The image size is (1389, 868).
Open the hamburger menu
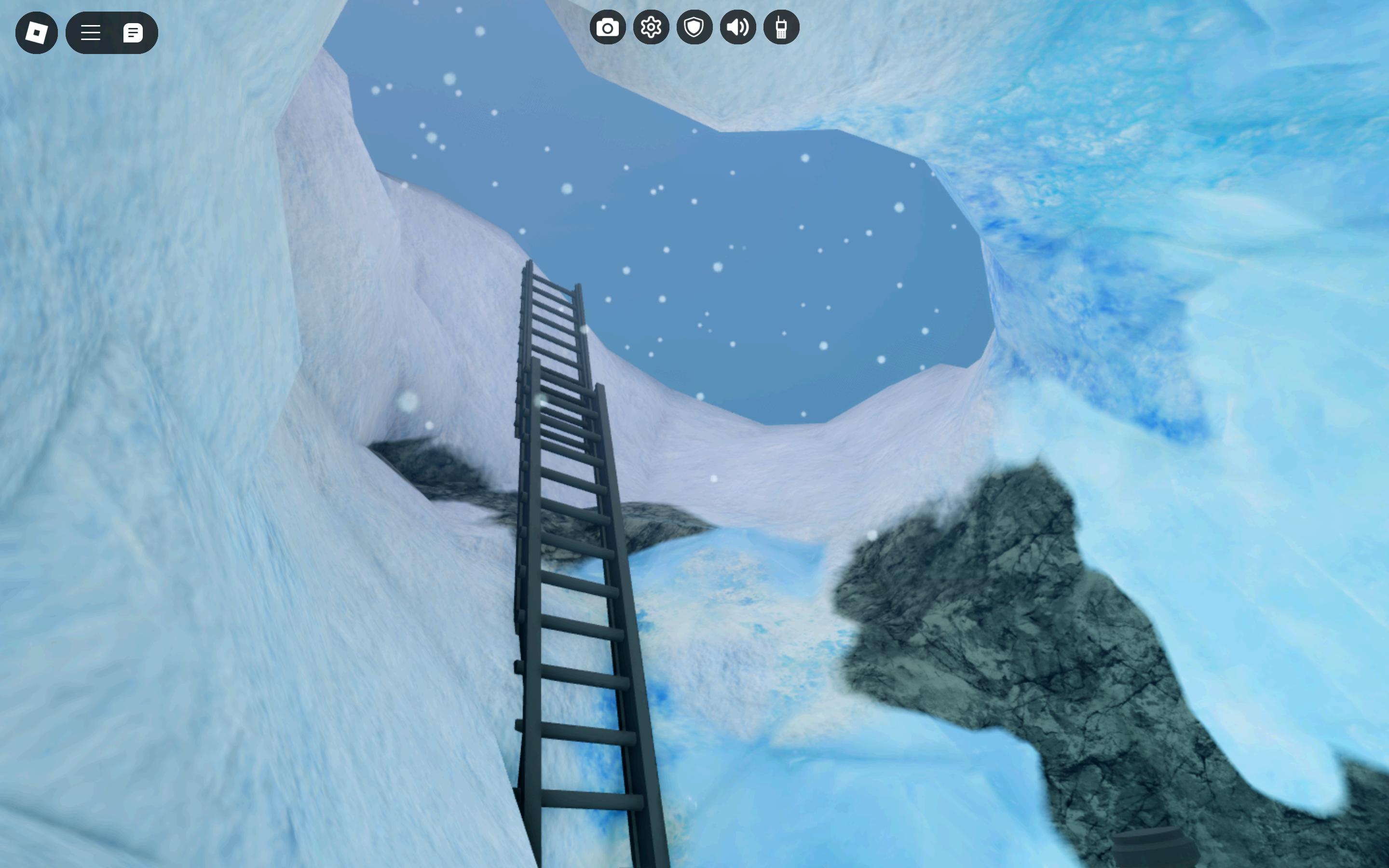(91, 33)
